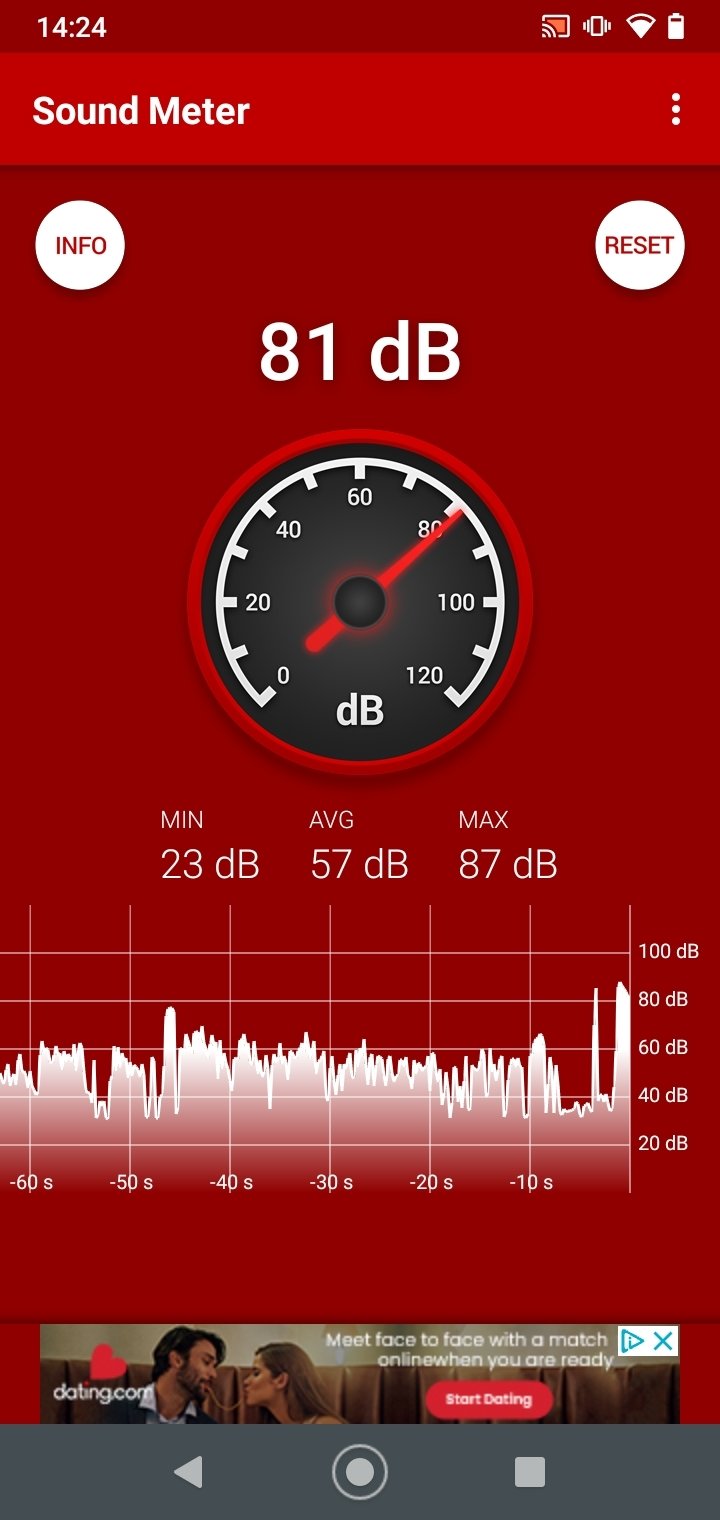The image size is (720, 1520).
Task: Tap the INFO button
Action: (x=80, y=246)
